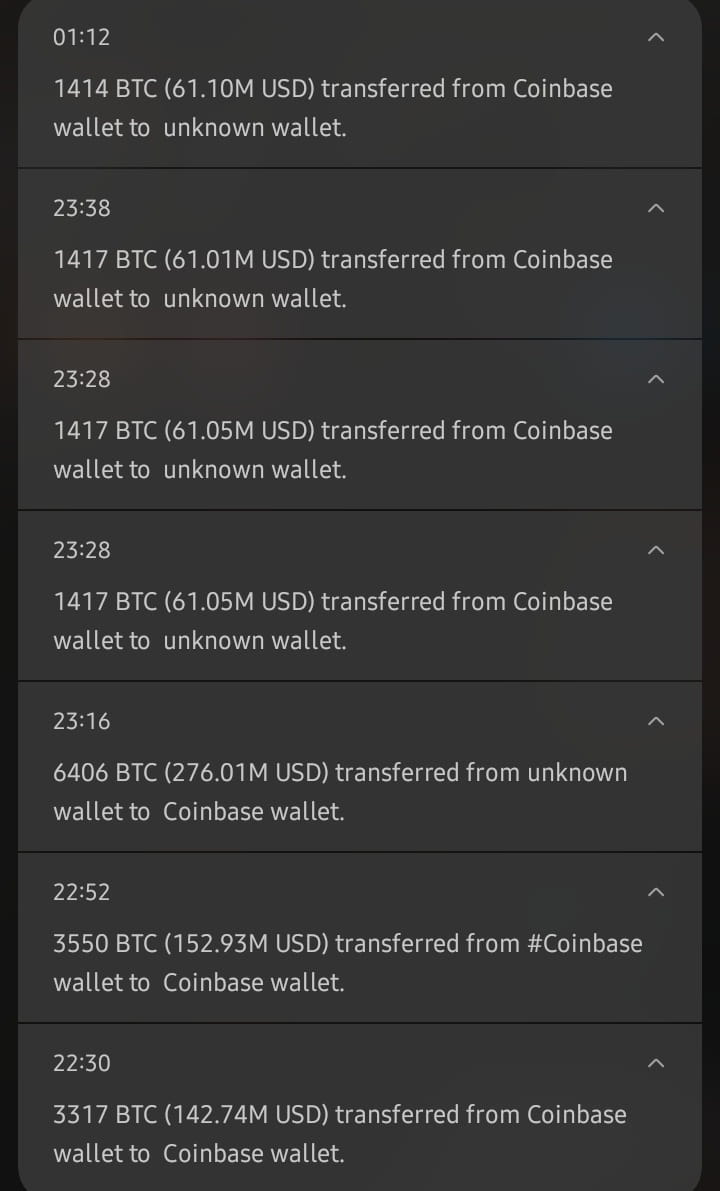Collapse the 23:16 notification with the chevron
Screen dimensions: 720x1191
tap(655, 720)
